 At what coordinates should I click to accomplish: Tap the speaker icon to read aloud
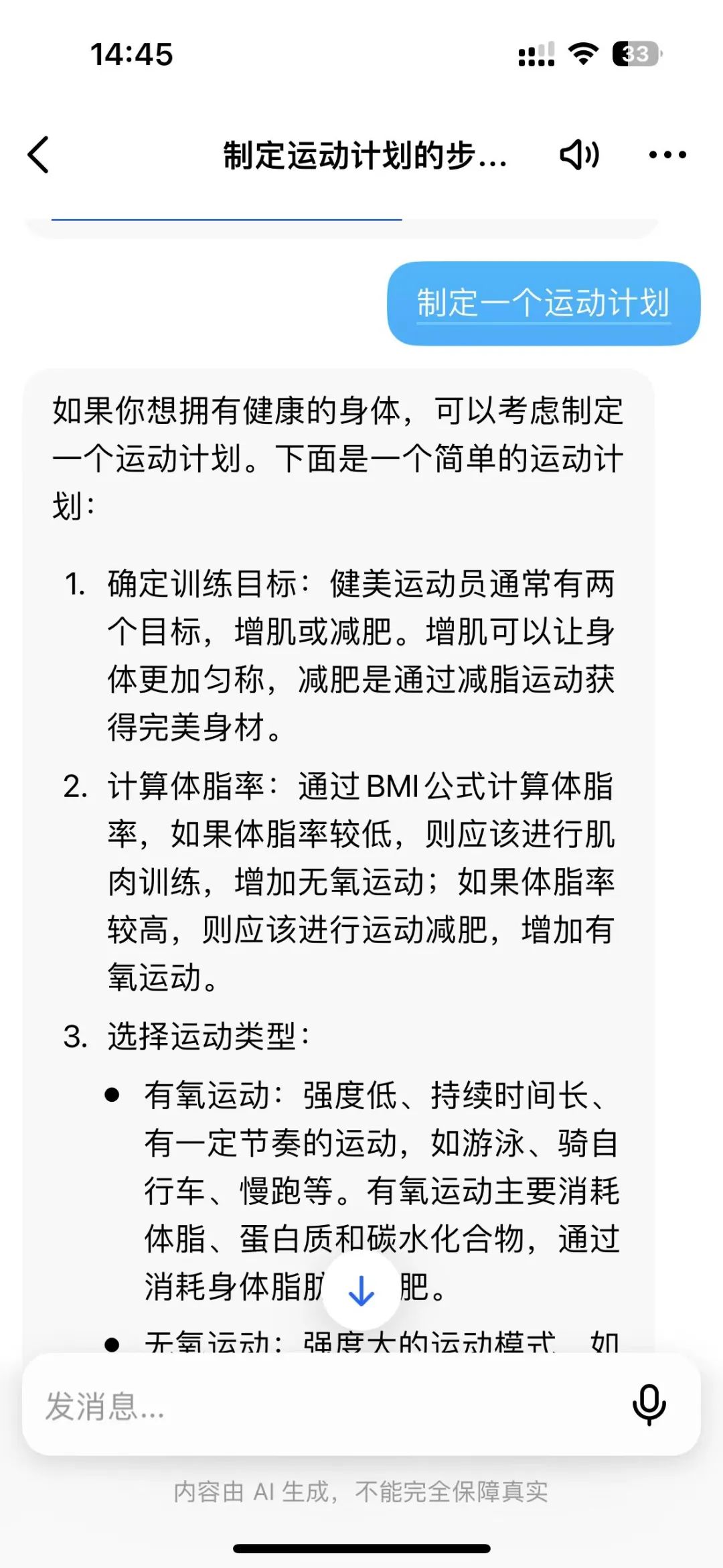[579, 155]
